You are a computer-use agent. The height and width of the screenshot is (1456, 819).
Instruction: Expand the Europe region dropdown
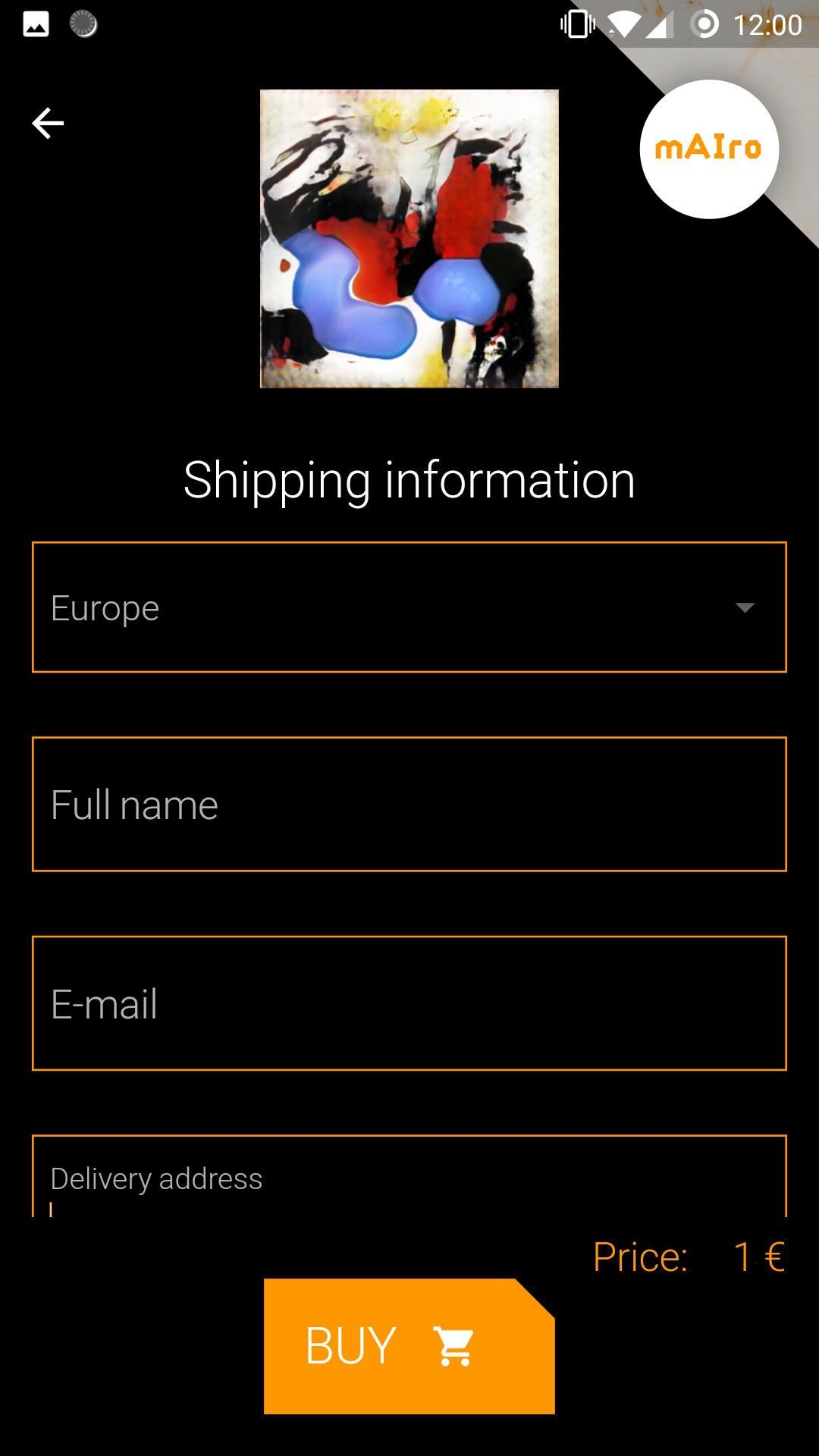pyautogui.click(x=409, y=607)
